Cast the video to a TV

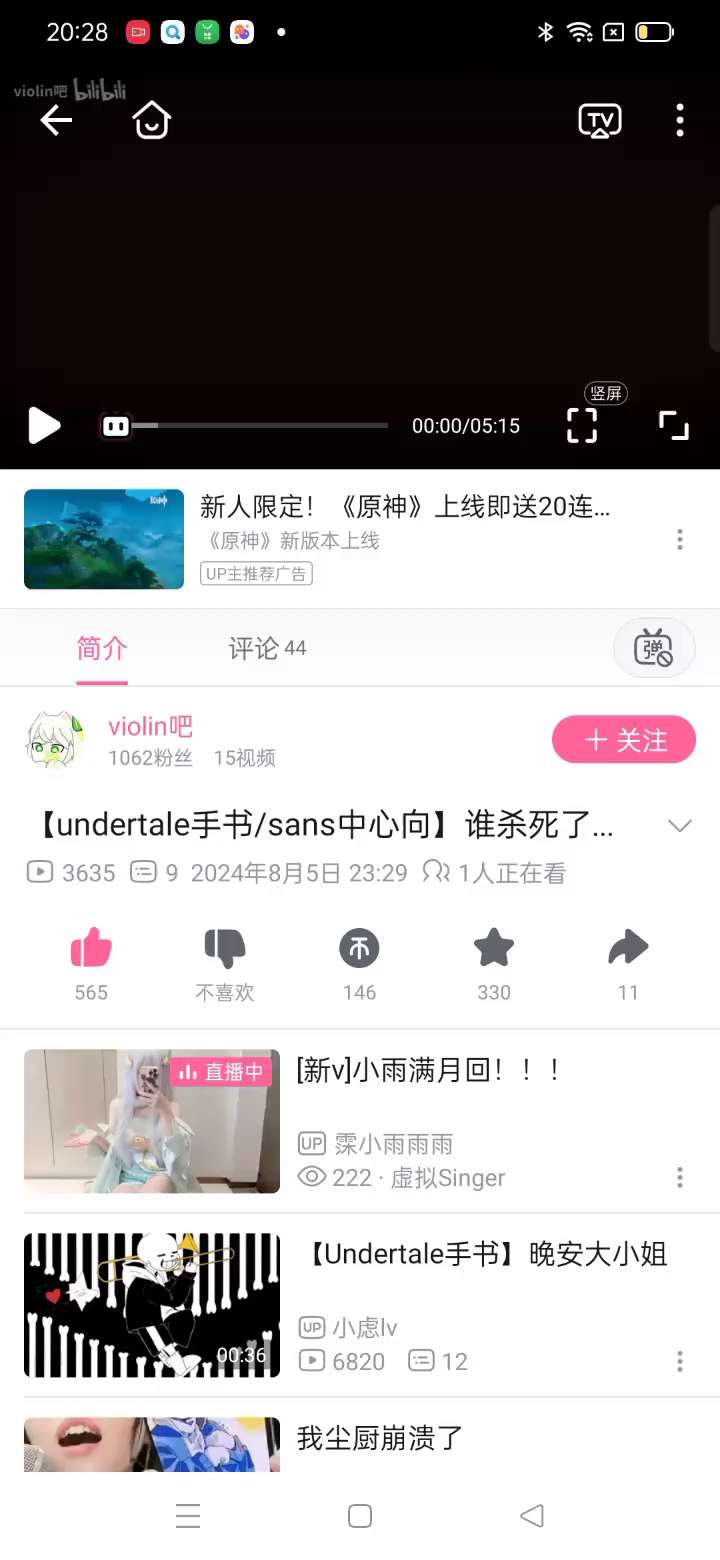click(x=600, y=121)
